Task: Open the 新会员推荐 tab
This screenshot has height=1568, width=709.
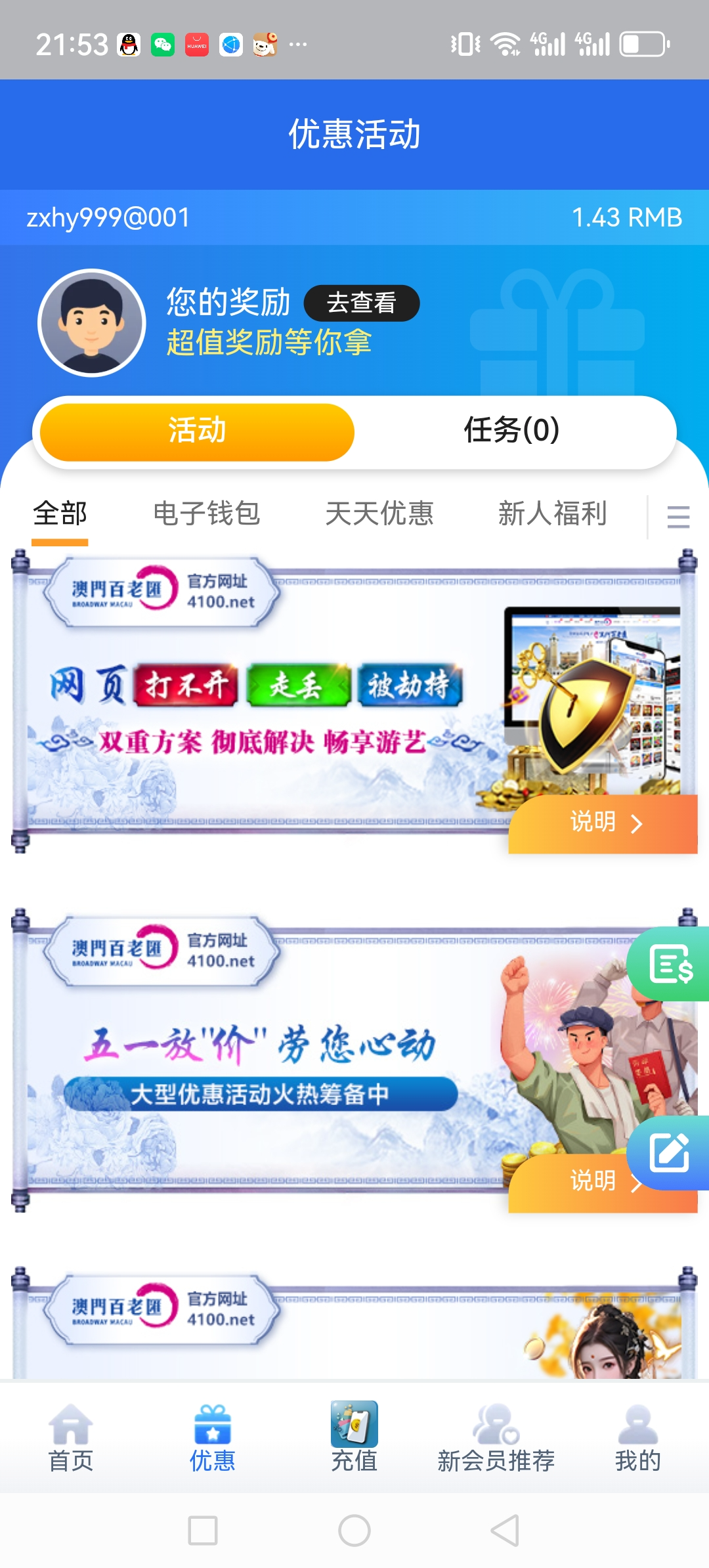Action: click(x=496, y=1439)
